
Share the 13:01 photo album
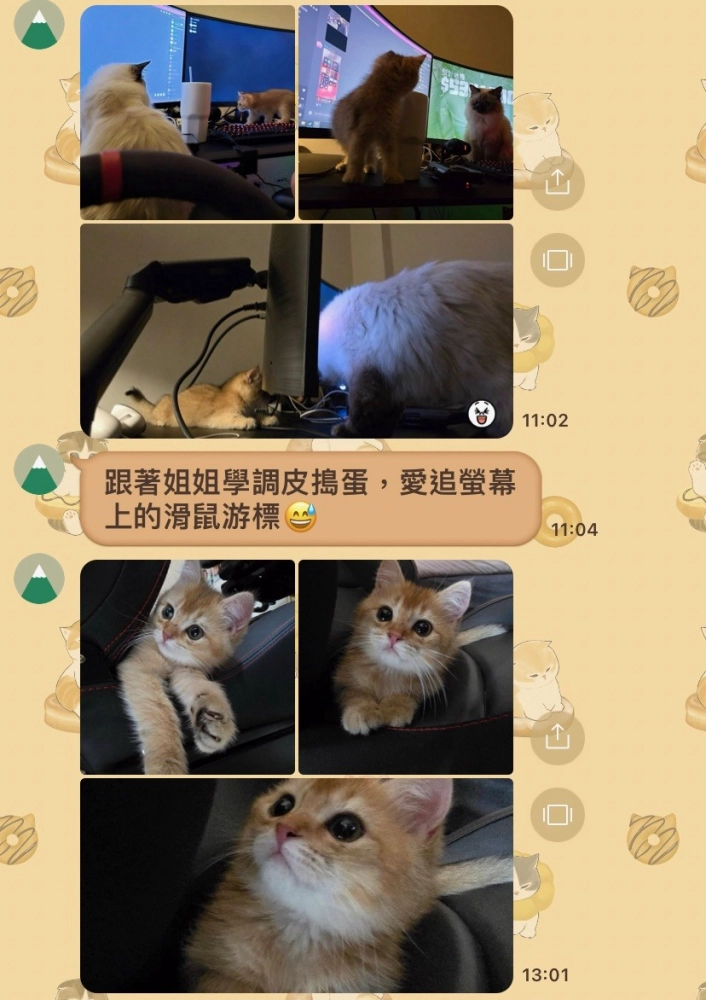pos(557,737)
